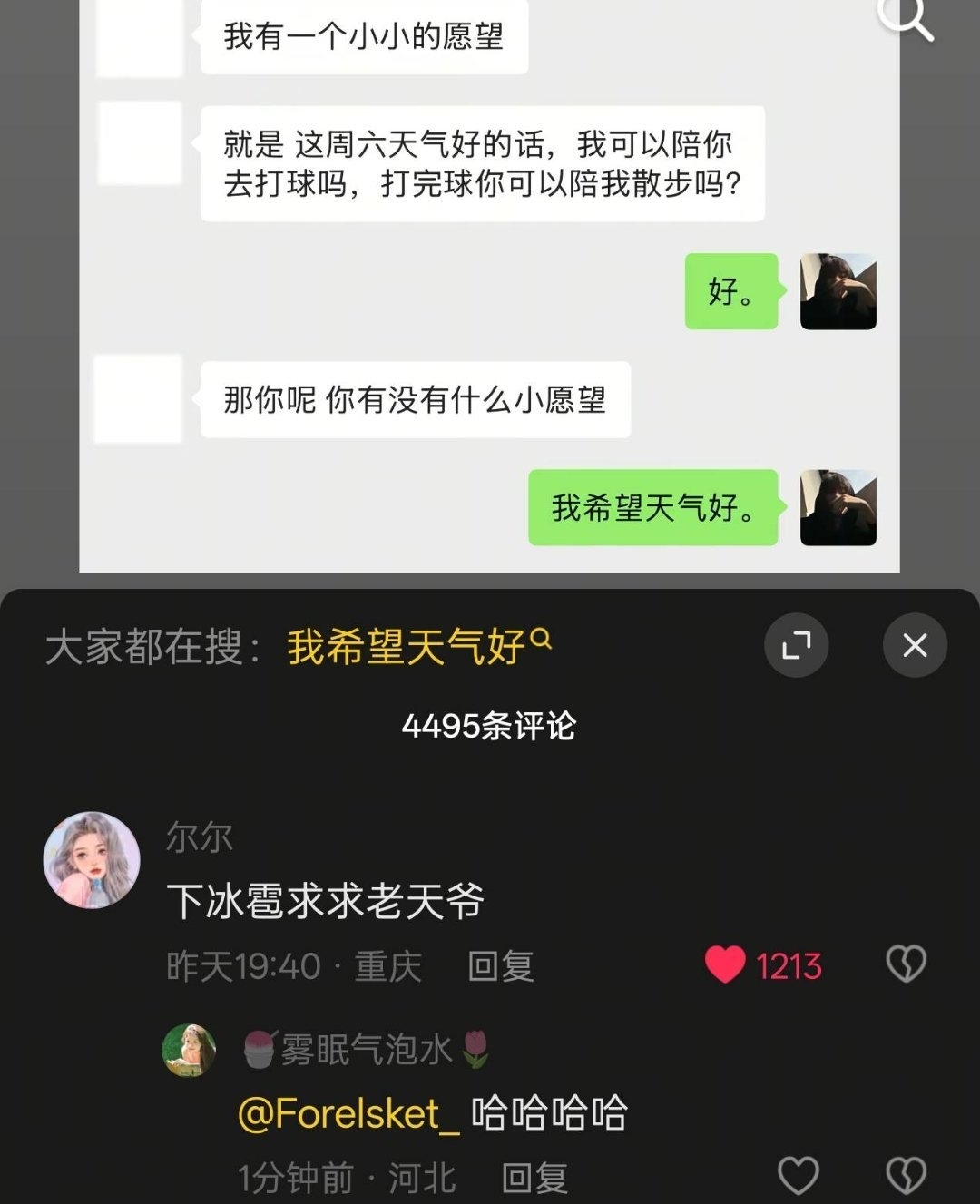The height and width of the screenshot is (1204, 980).
Task: Open the search magnifier icon
Action: (907, 18)
